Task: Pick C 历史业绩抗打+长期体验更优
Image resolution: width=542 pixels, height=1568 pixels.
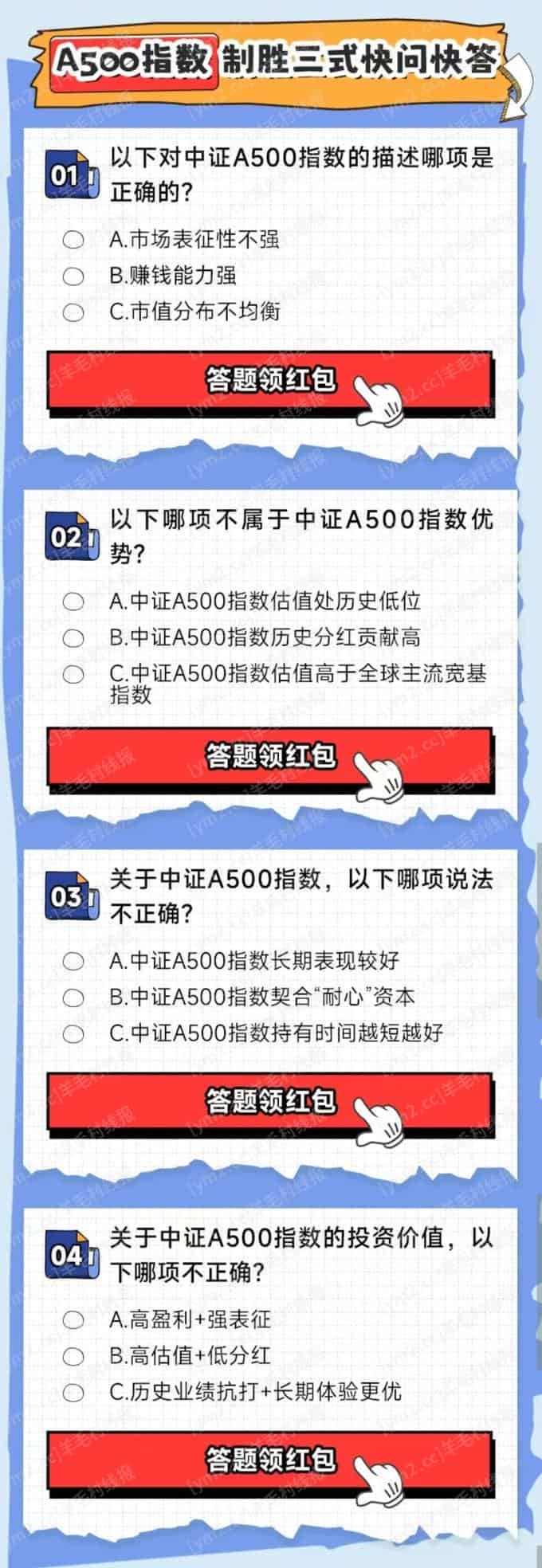Action: tap(73, 1393)
